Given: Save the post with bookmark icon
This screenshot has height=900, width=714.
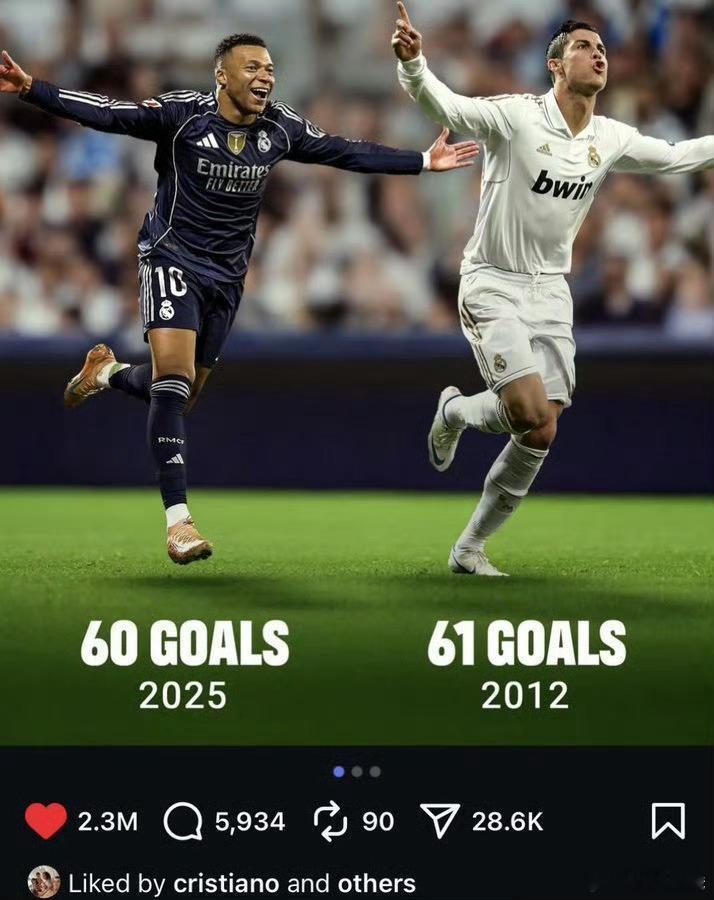Looking at the screenshot, I should click(x=668, y=821).
